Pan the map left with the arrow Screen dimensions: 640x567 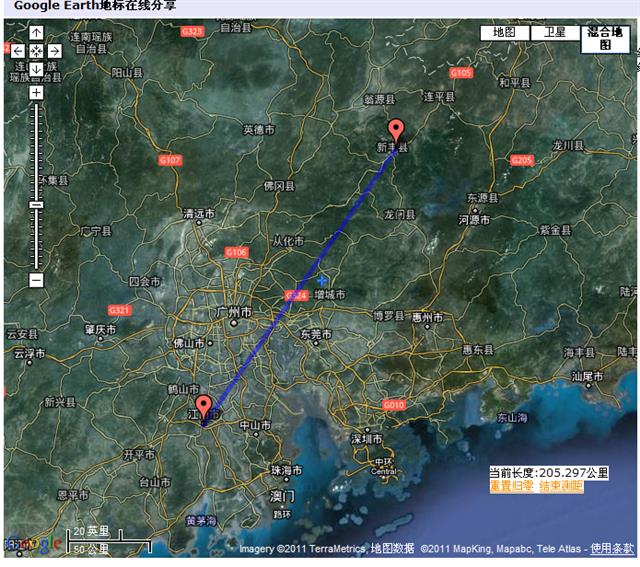[x=18, y=50]
